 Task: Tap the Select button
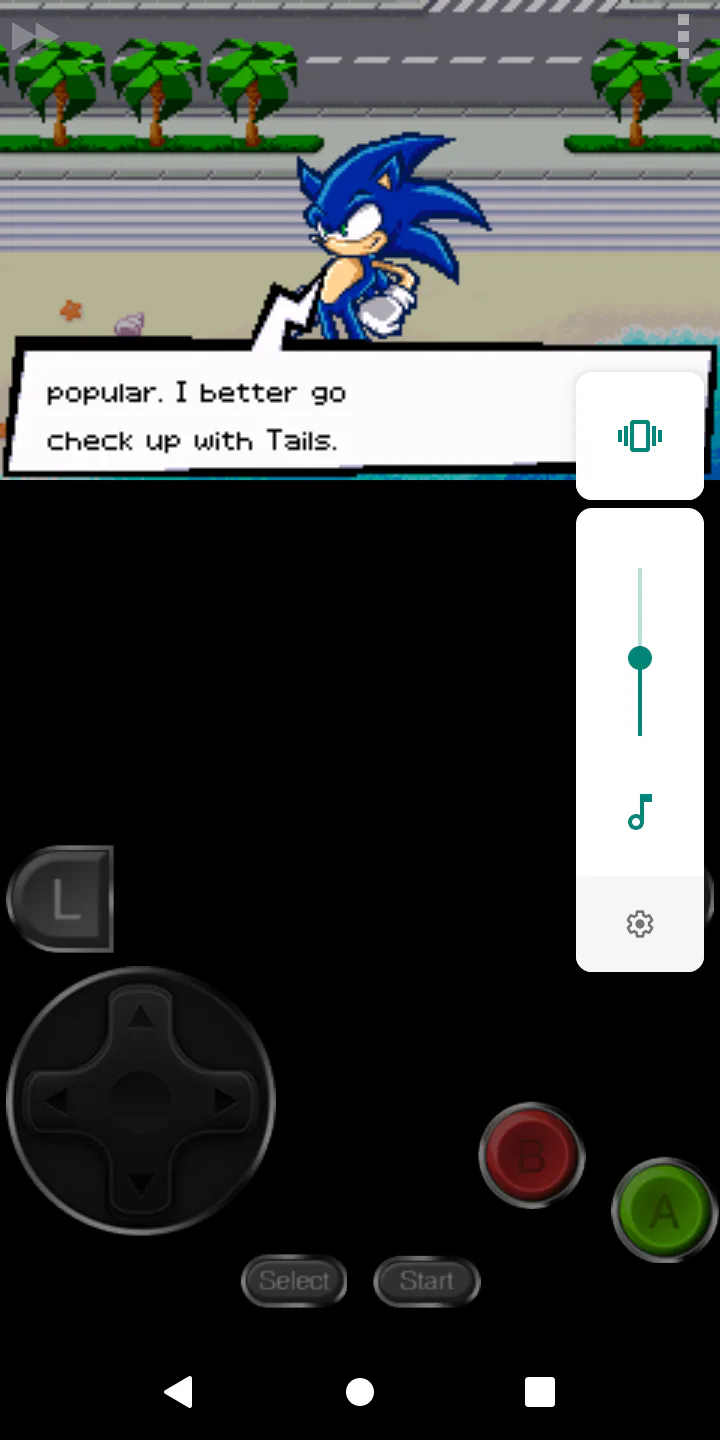click(x=294, y=1281)
